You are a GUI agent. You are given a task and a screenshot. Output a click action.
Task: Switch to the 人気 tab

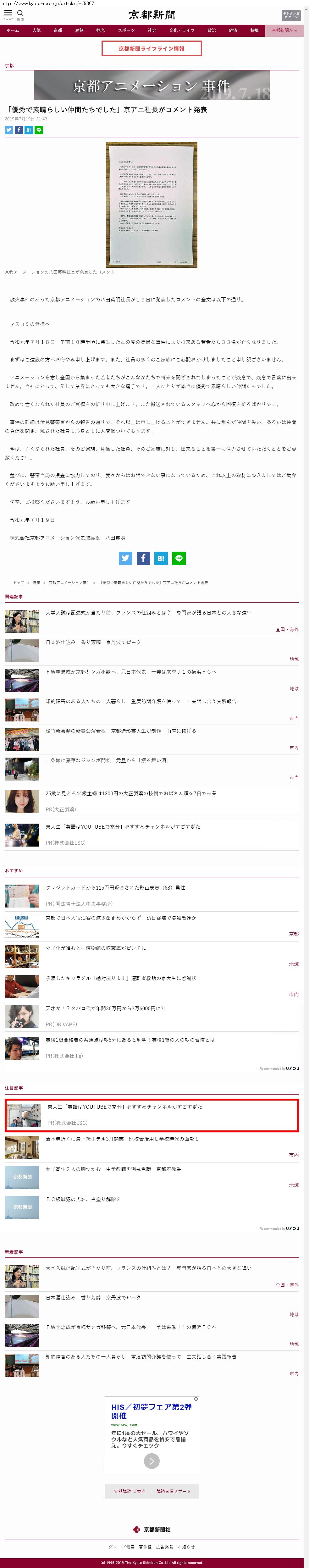pos(36,30)
